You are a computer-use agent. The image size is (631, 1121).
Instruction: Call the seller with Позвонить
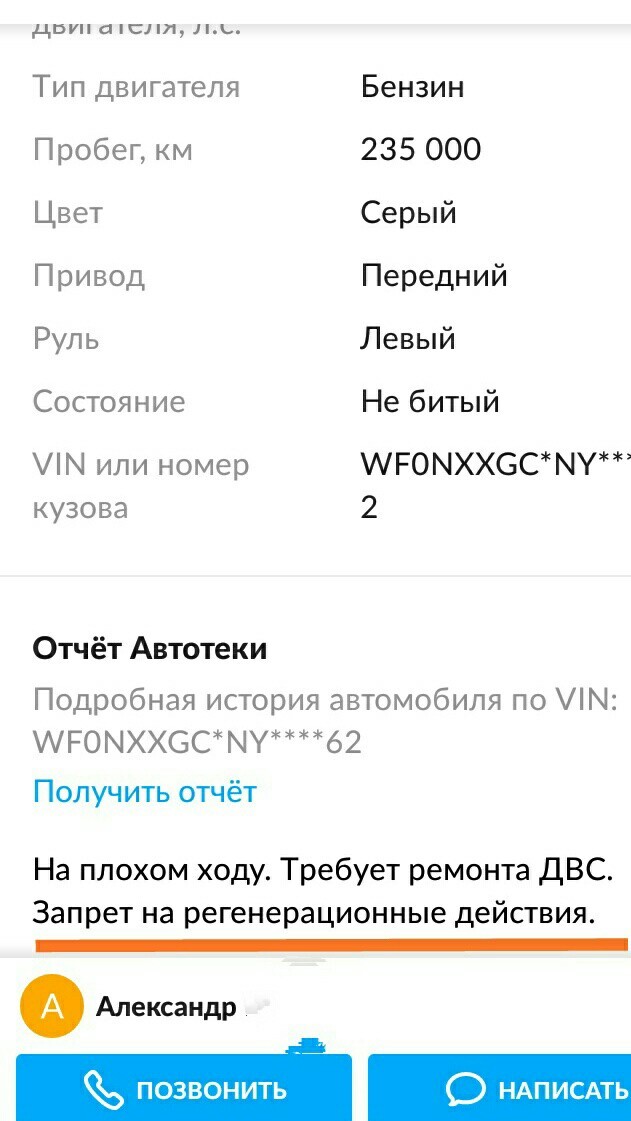pos(184,1088)
